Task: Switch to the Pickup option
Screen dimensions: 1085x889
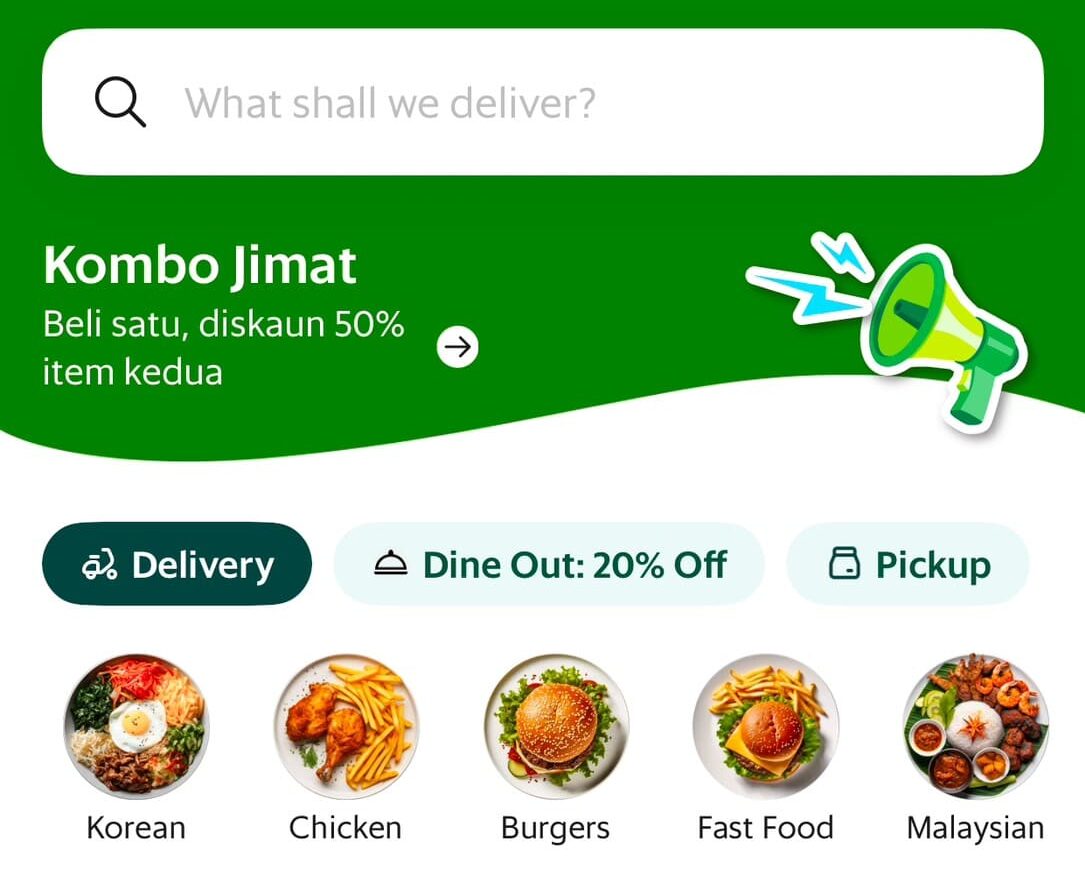Action: pos(908,564)
